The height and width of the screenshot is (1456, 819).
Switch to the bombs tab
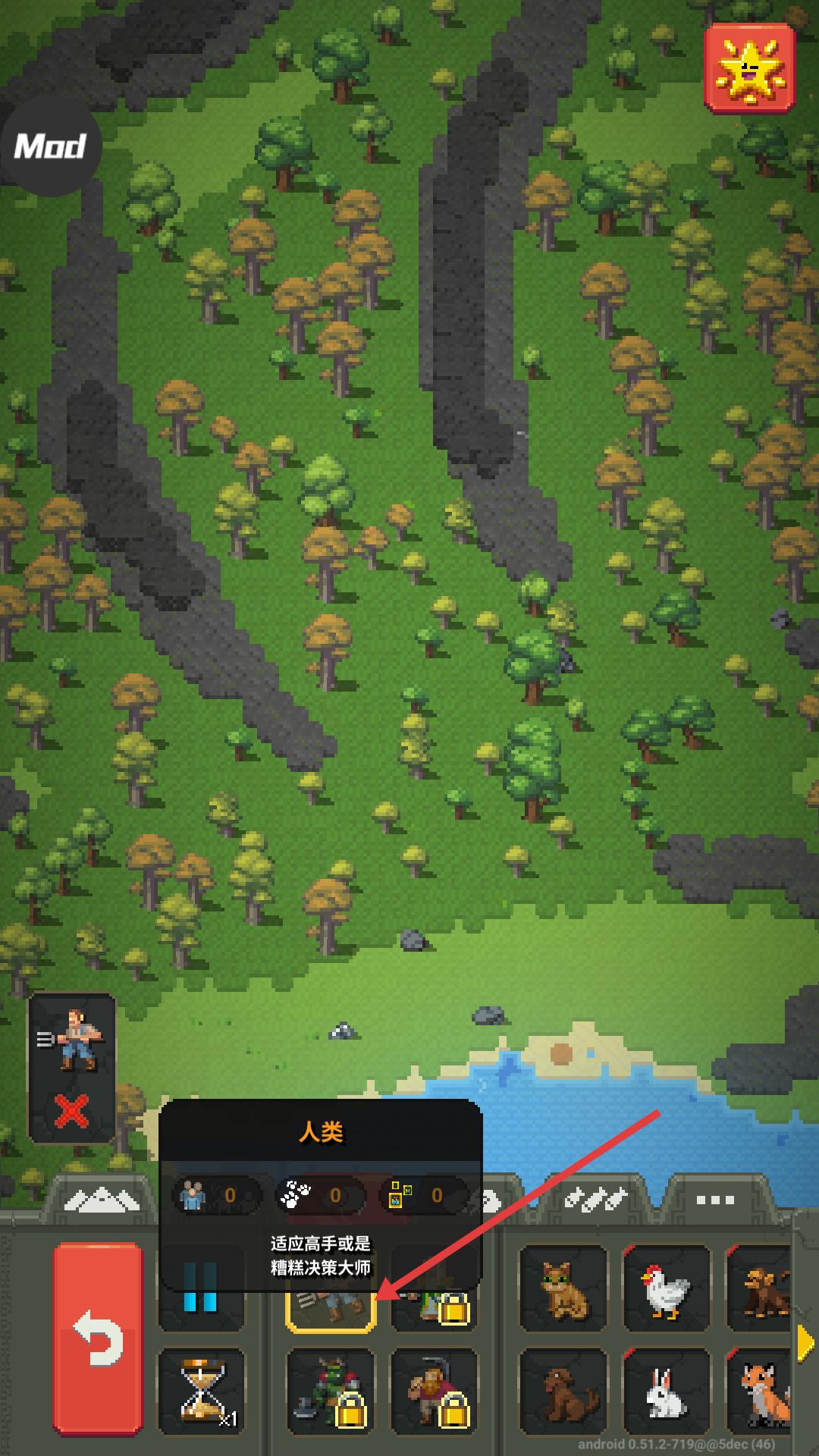(x=597, y=1198)
